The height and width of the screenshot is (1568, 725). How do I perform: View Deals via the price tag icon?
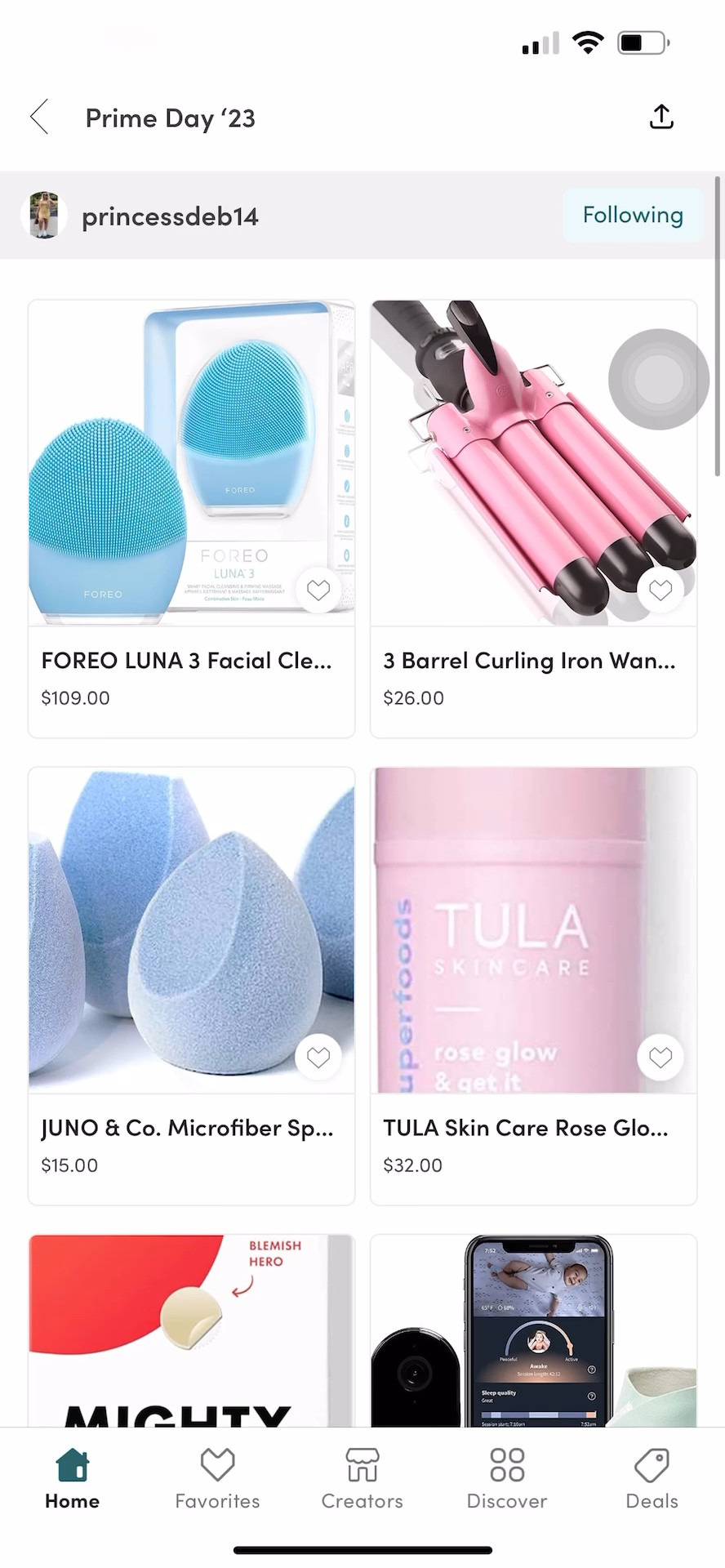pyautogui.click(x=651, y=1464)
